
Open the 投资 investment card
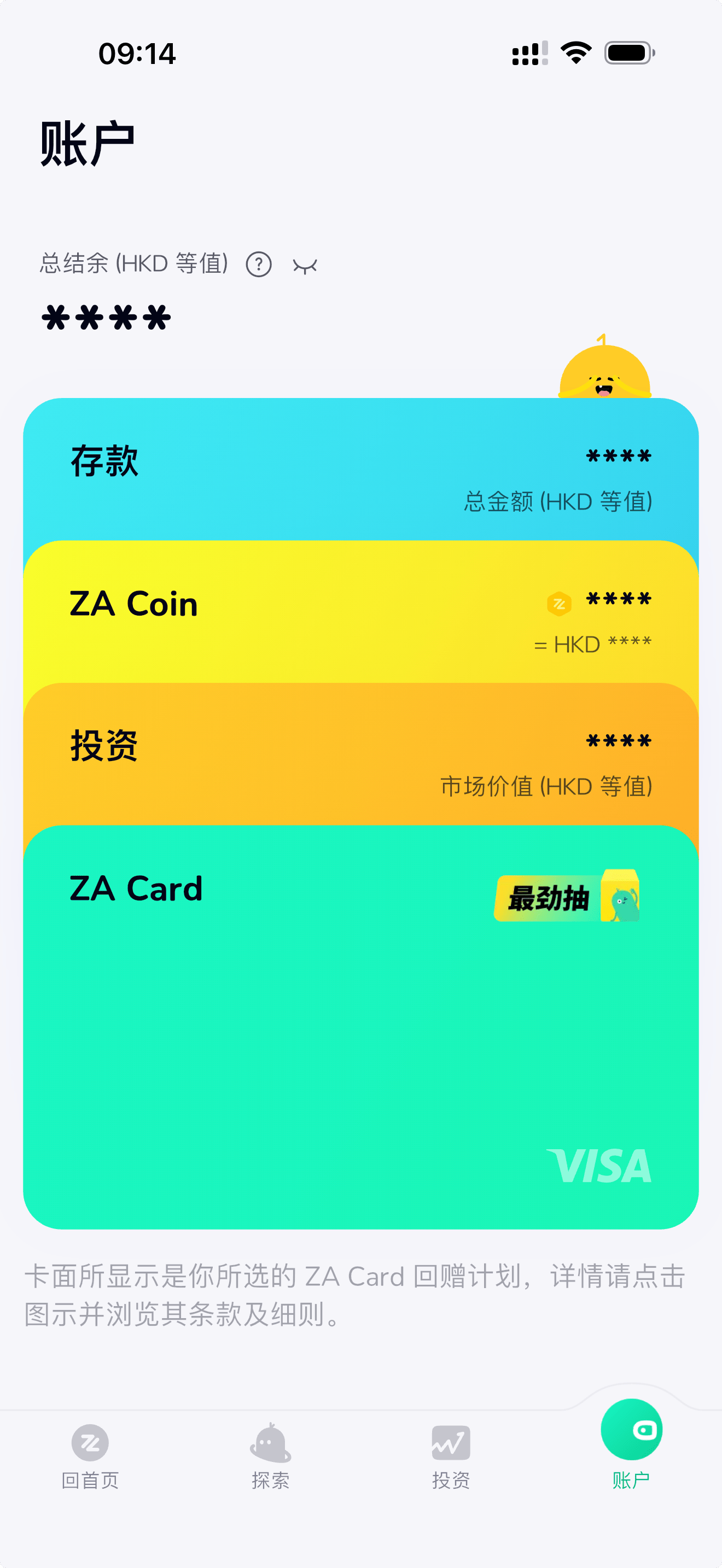[360, 755]
